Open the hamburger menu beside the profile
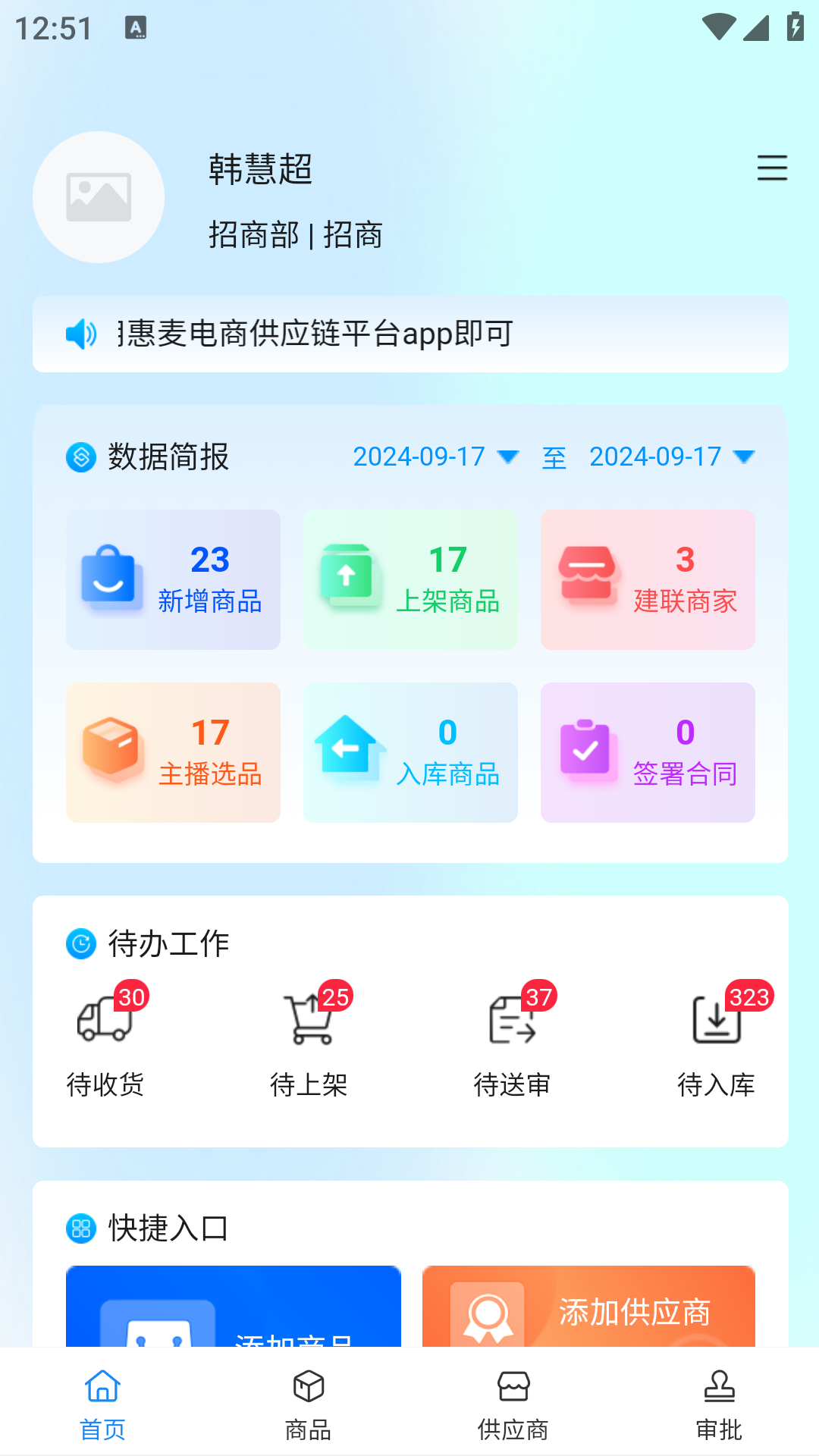819x1456 pixels. pyautogui.click(x=772, y=168)
